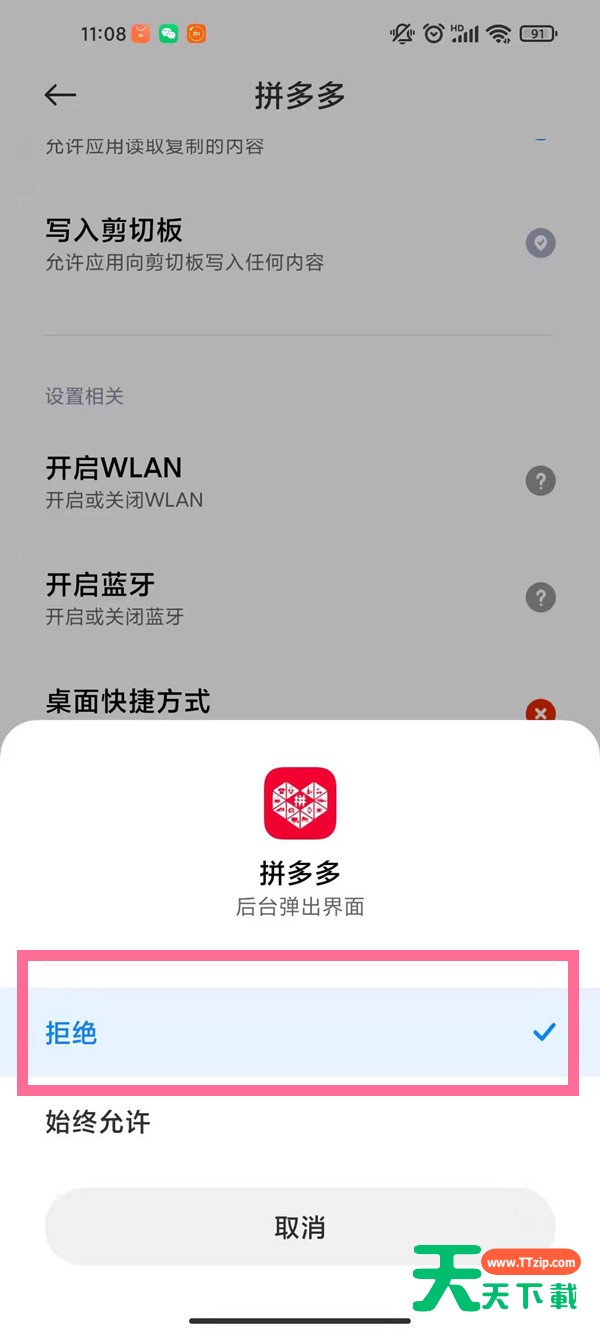Select the 拒绝 option
This screenshot has width=600, height=1333.
(300, 1032)
